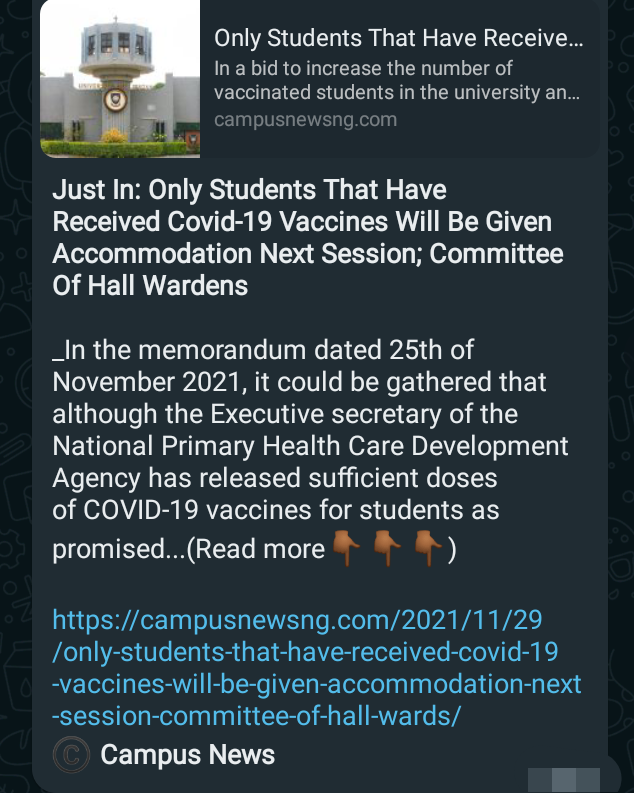Open the campusnewsng.com article URL link
Screen dimensions: 634x793
(317, 668)
